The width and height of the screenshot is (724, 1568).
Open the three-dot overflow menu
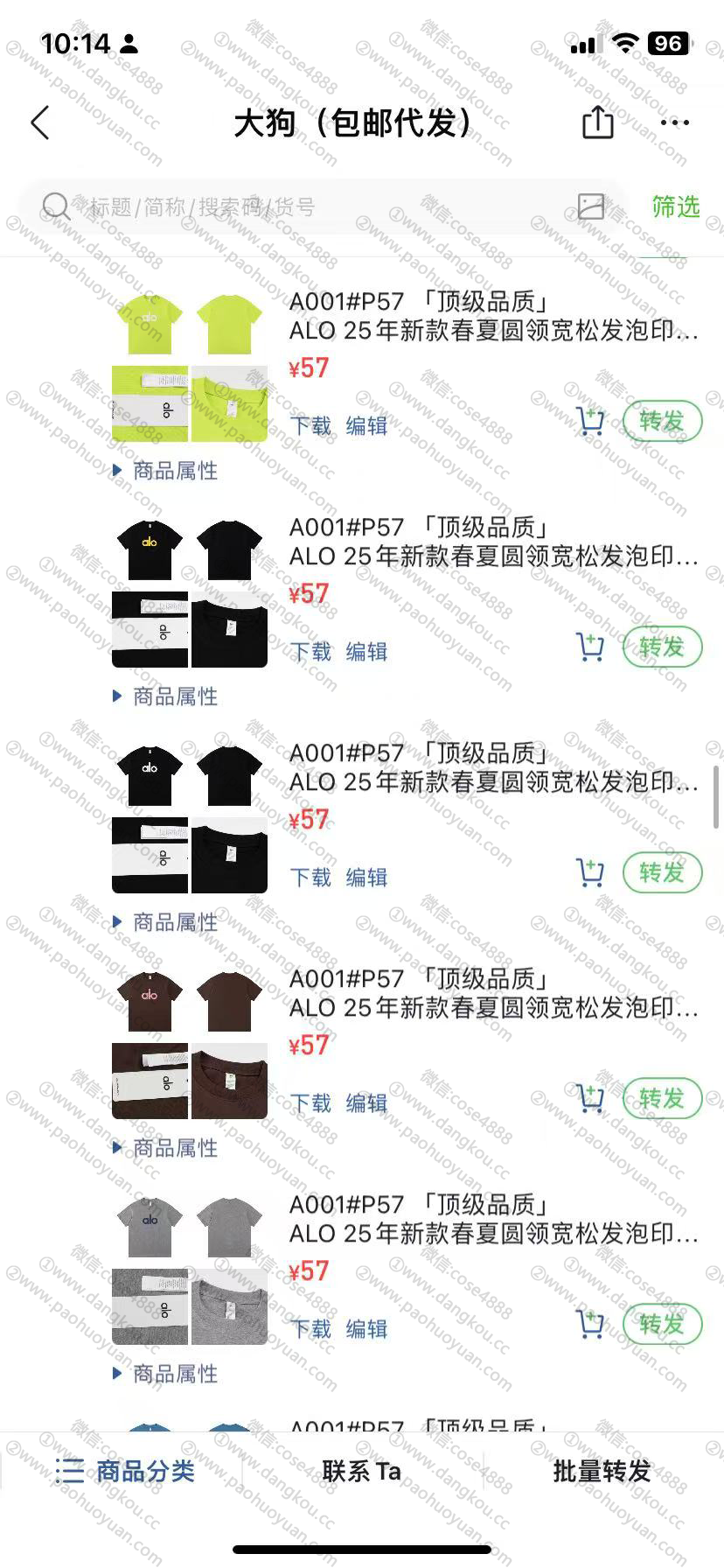675,122
